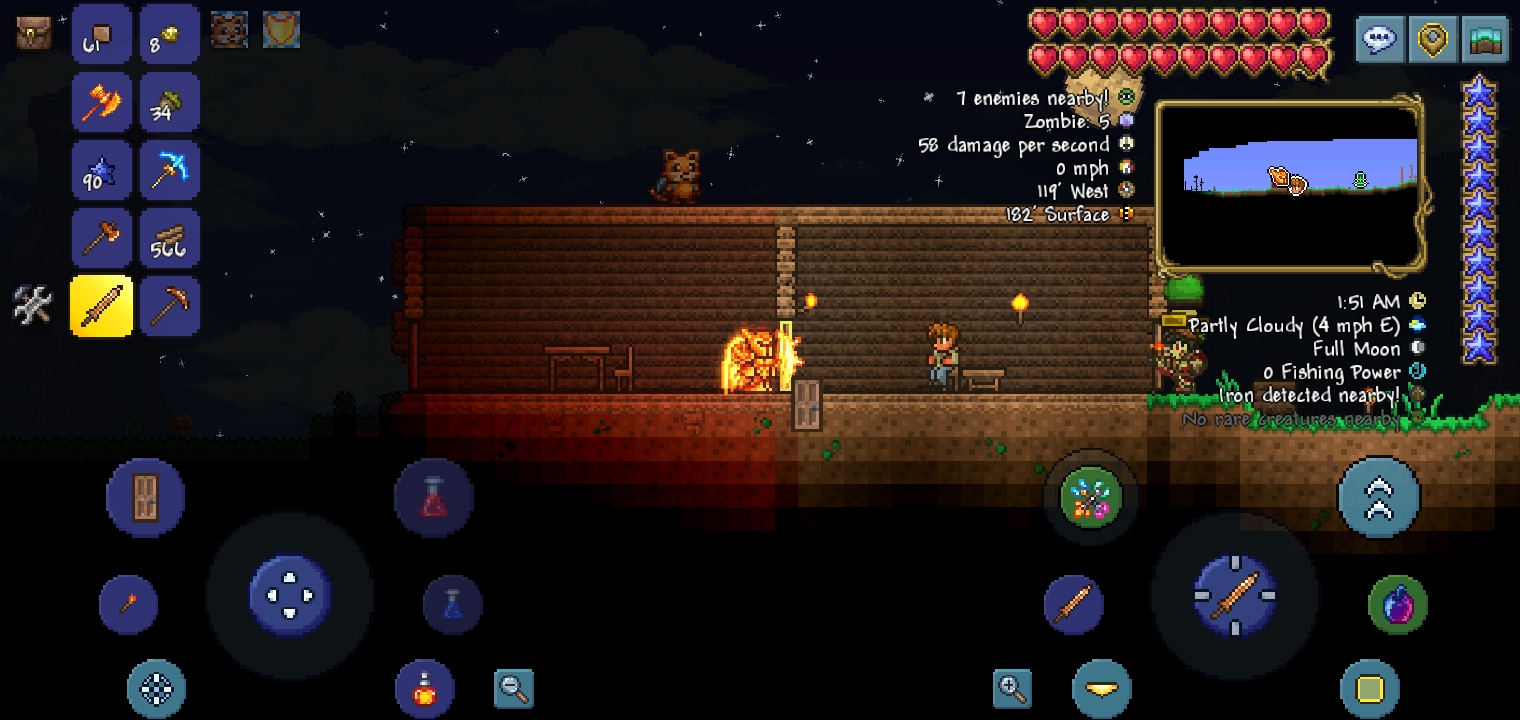The height and width of the screenshot is (720, 1520).
Task: Zoom in with the plus magnifier
Action: (1012, 688)
